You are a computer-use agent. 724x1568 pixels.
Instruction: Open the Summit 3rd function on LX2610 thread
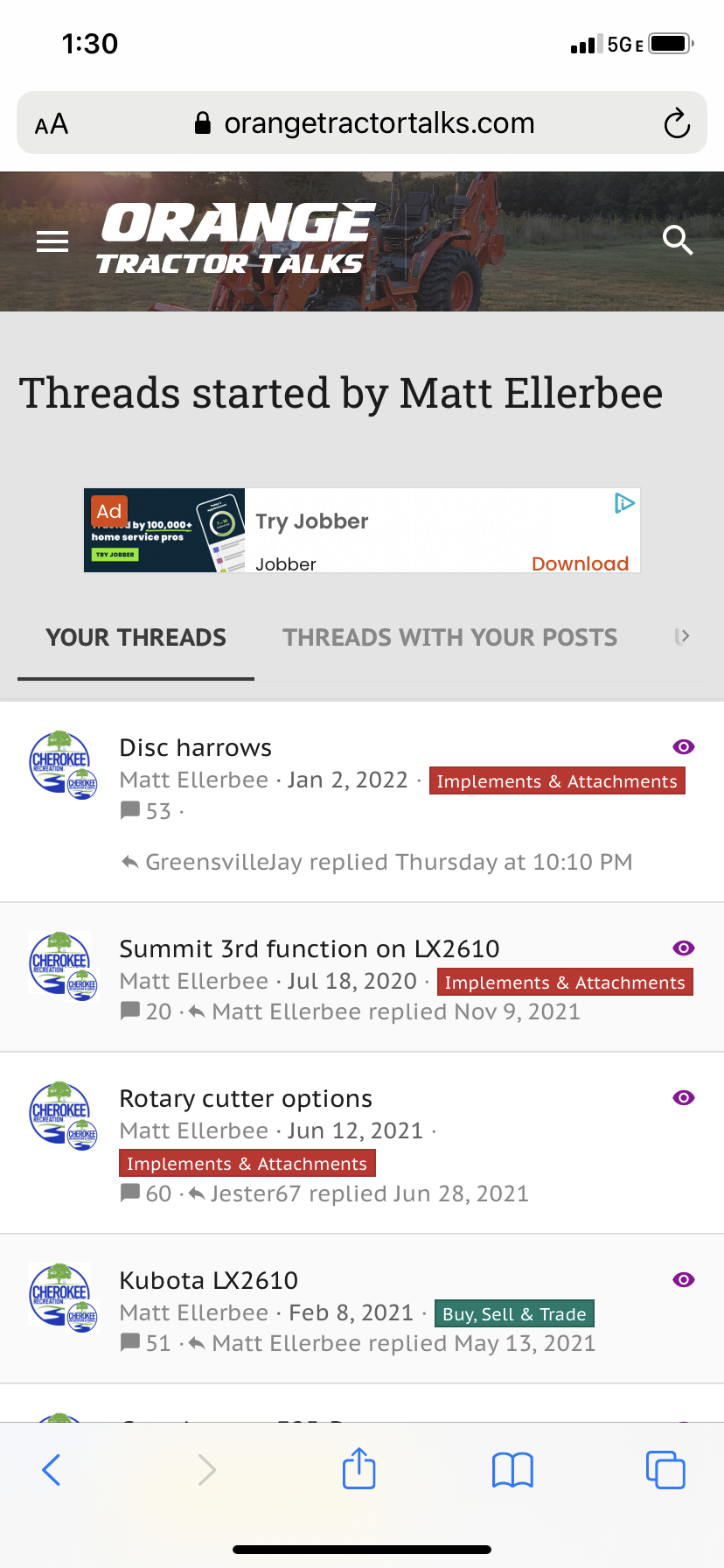coord(309,949)
